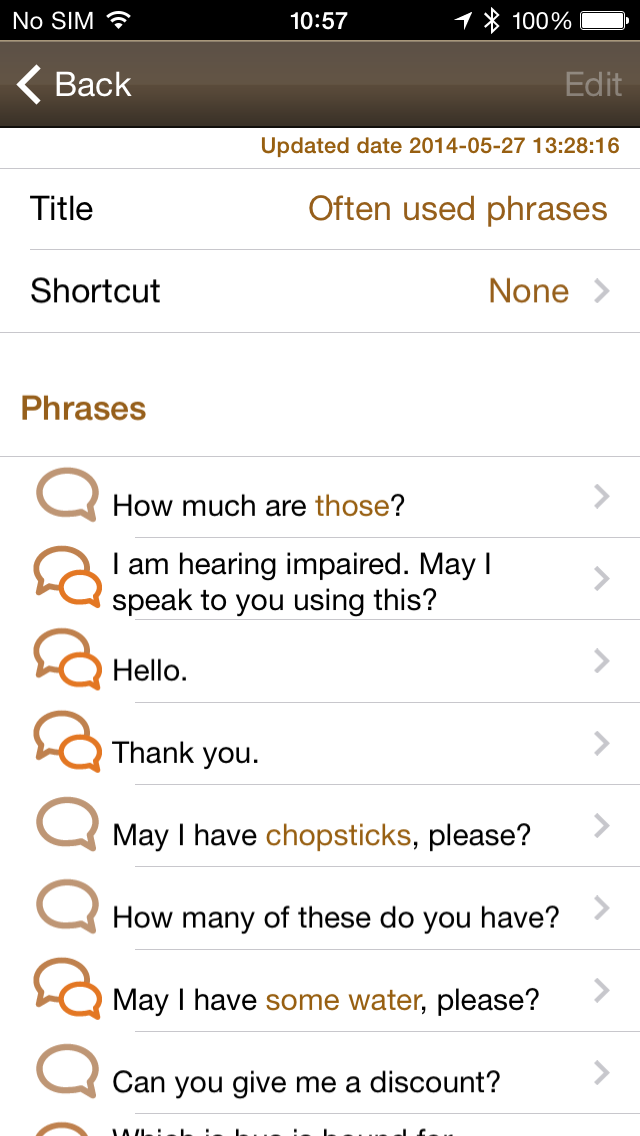
Task: Select "How many of these do you have?"
Action: 320,909
